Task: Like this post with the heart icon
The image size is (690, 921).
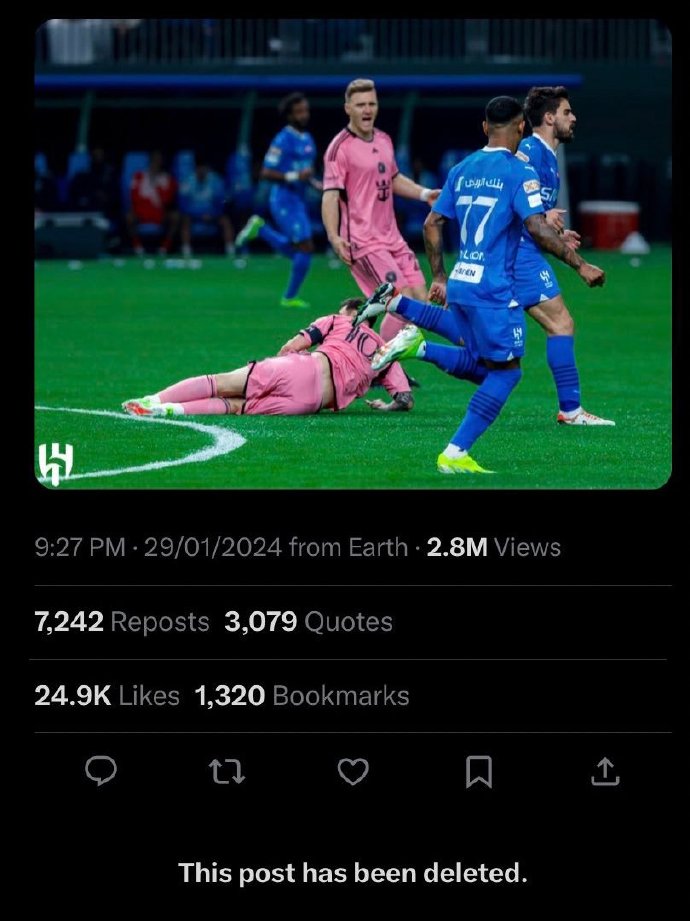Action: tap(352, 771)
